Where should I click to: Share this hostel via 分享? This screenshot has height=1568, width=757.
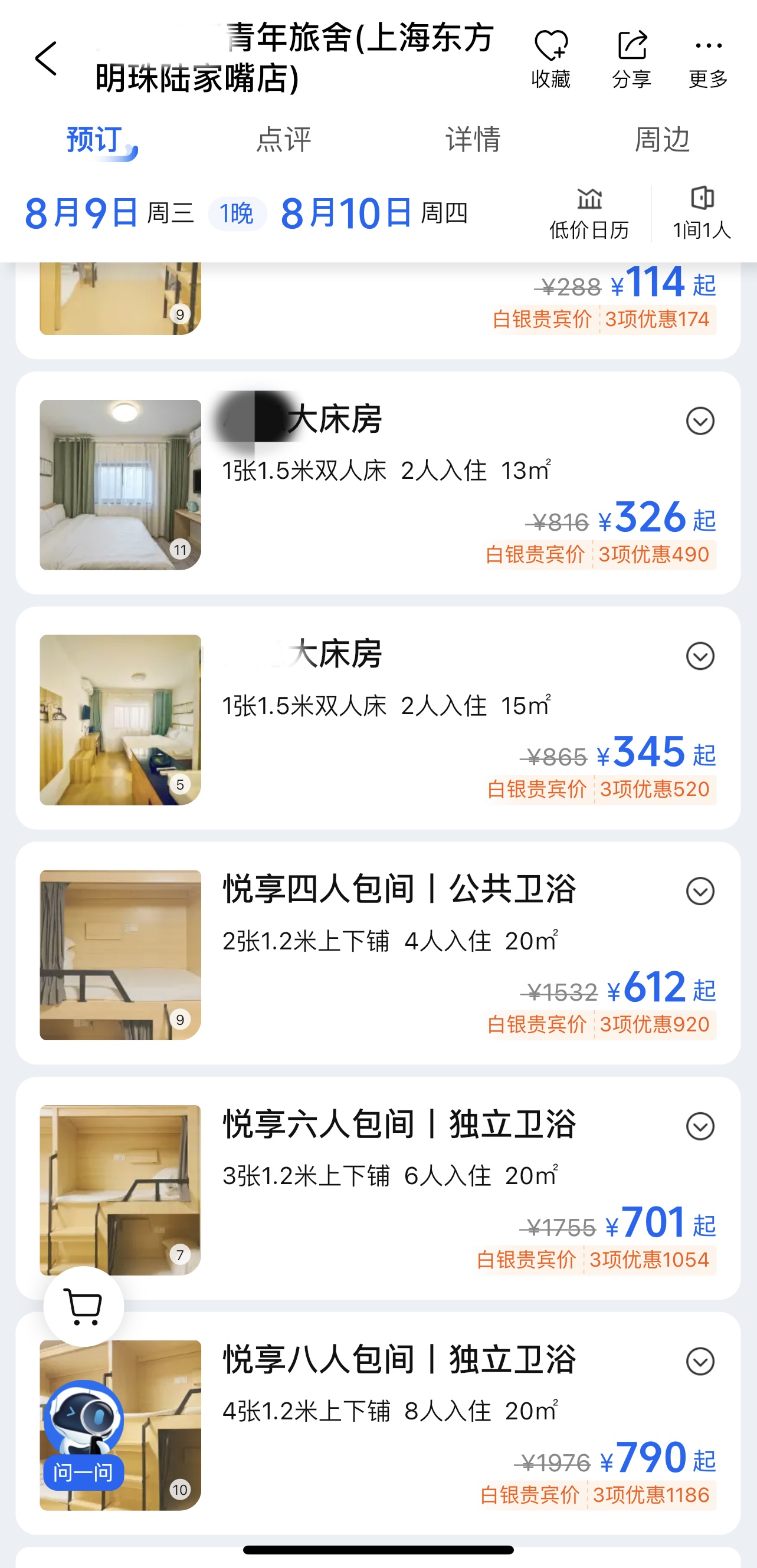tap(631, 59)
